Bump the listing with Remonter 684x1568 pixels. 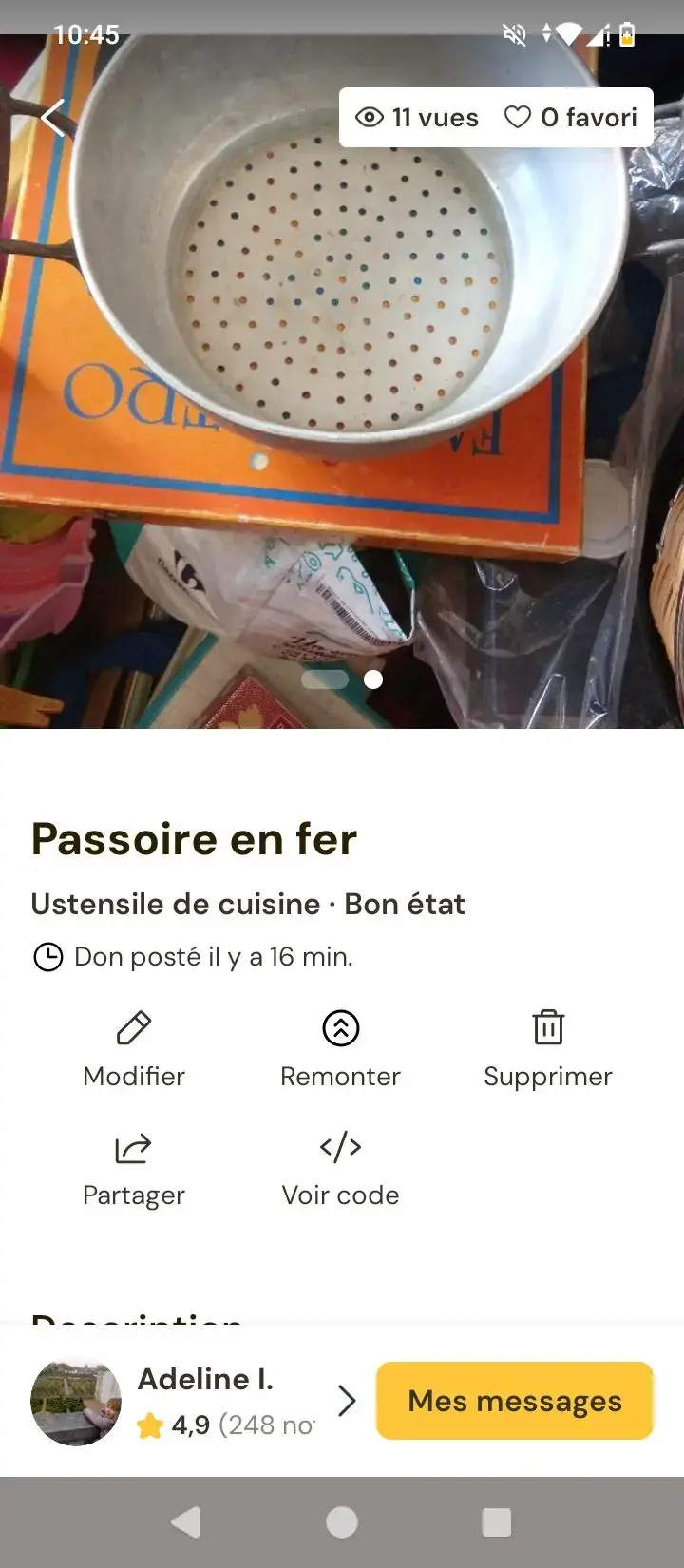[x=340, y=1049]
